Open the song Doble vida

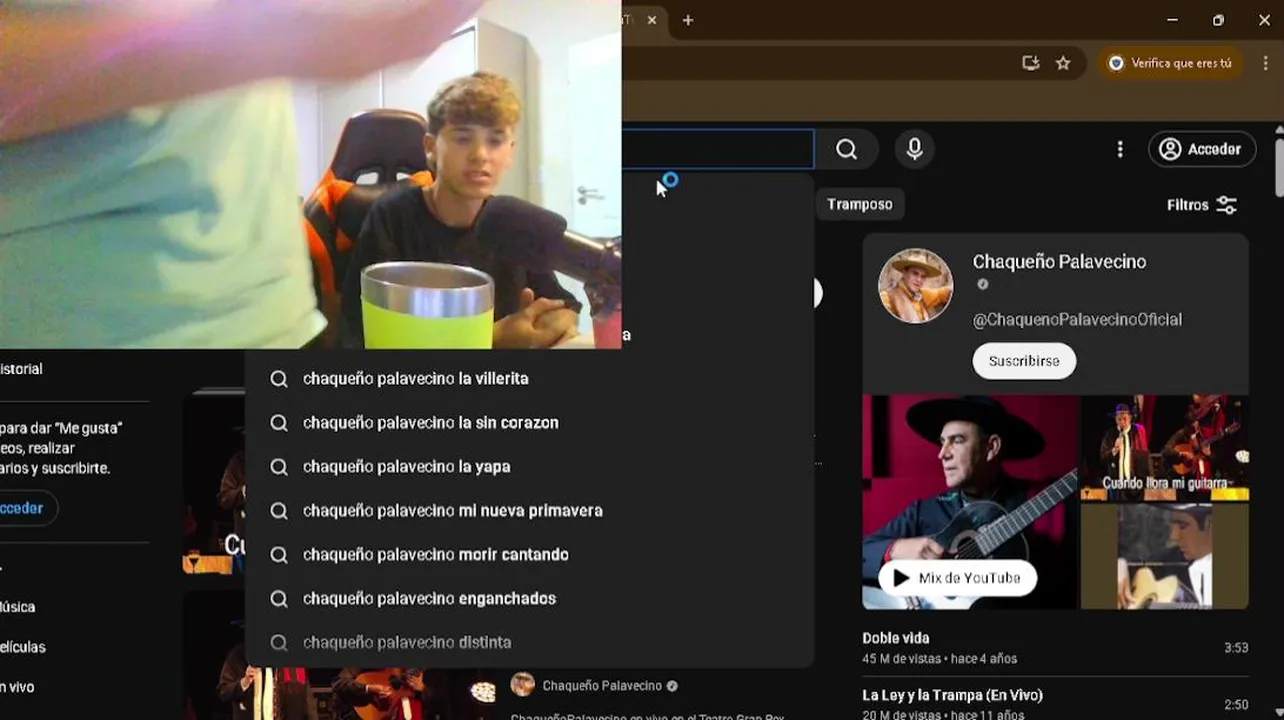896,638
